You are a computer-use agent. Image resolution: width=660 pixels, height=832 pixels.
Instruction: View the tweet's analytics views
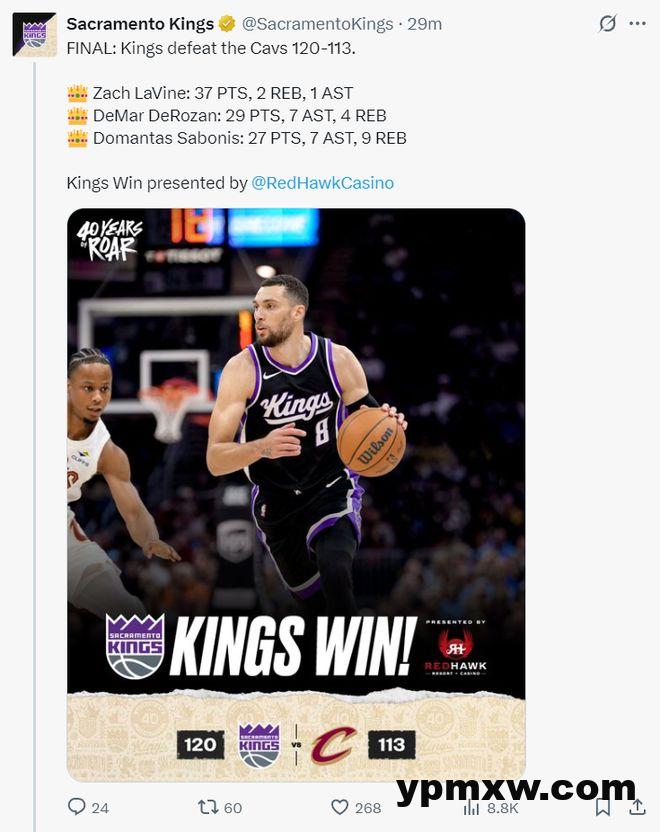[472, 807]
